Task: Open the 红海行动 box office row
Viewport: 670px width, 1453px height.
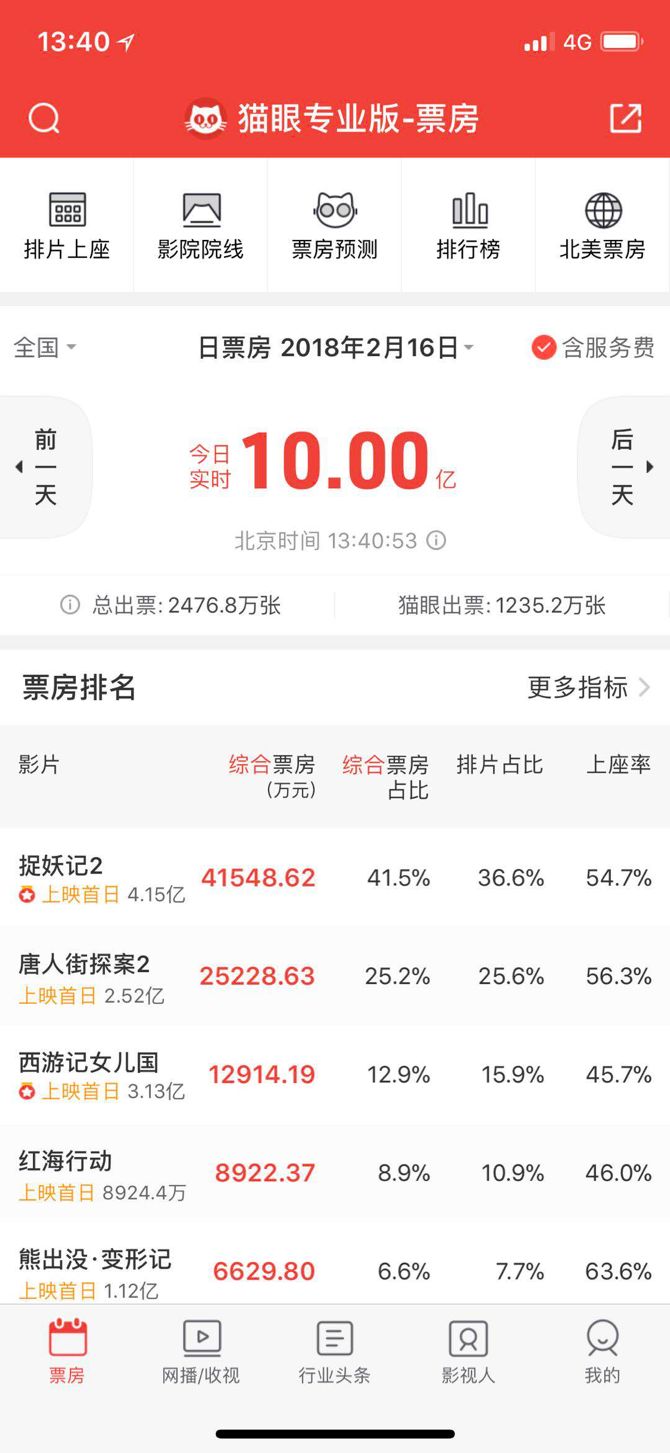Action: tap(335, 1173)
